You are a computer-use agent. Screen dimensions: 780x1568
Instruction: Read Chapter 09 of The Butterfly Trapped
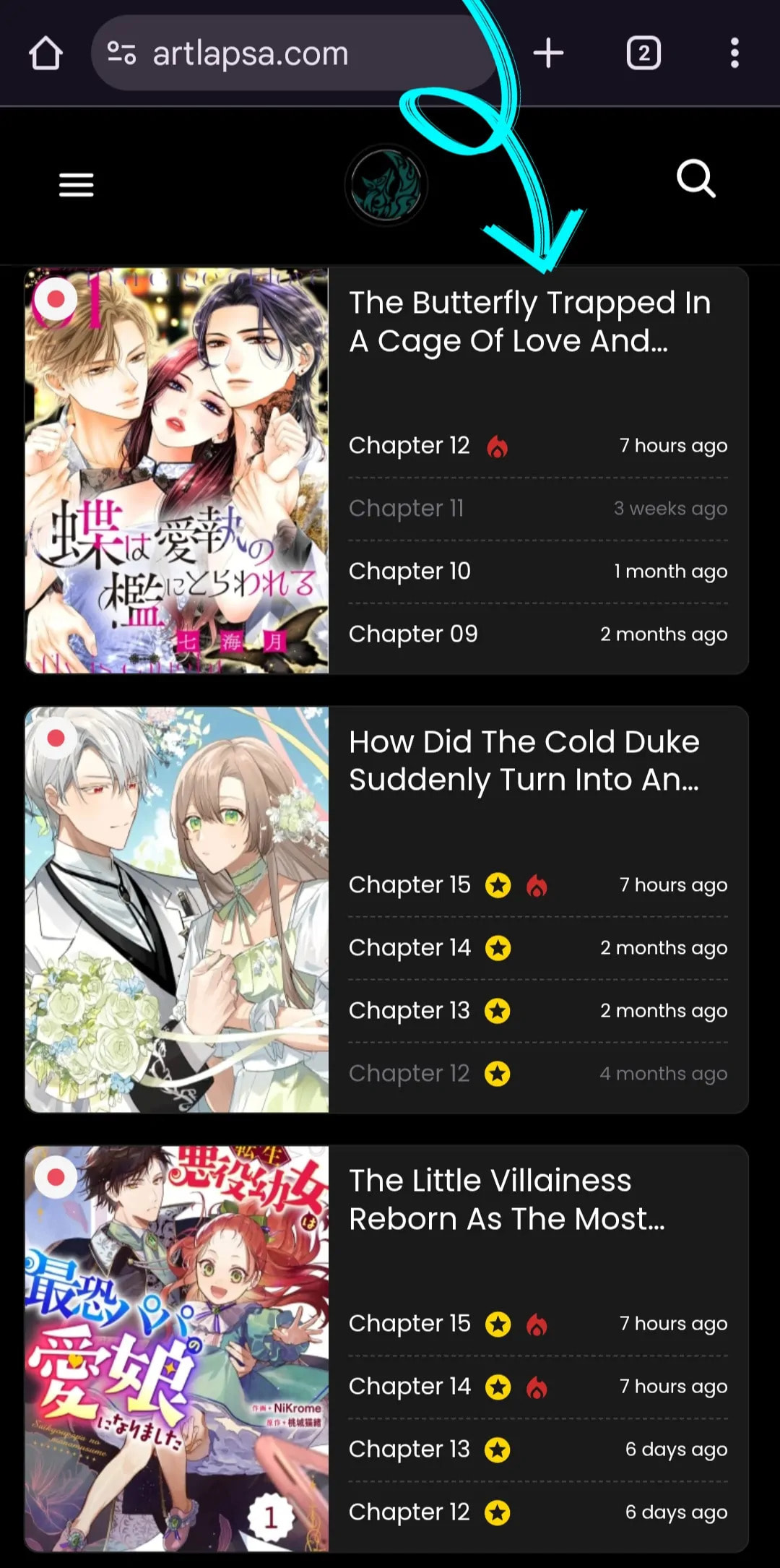tap(413, 634)
